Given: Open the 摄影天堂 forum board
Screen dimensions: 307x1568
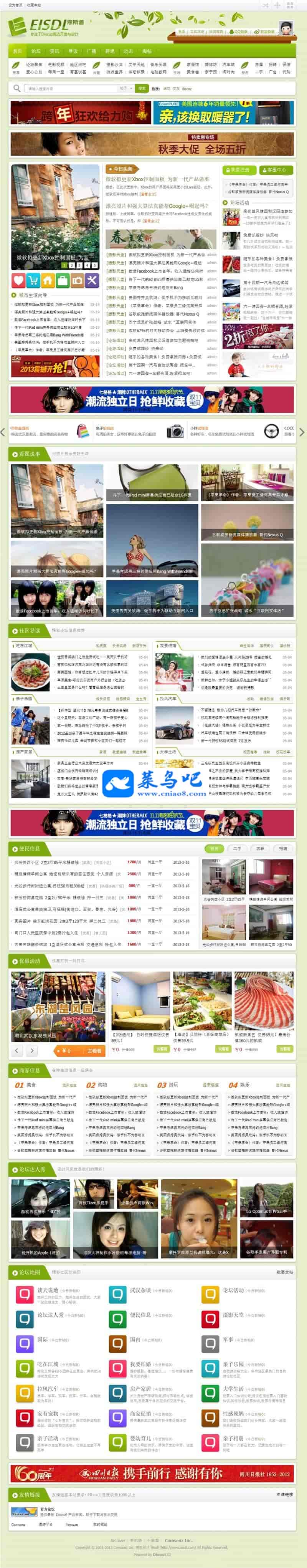Looking at the screenshot, I should pos(233,1314).
